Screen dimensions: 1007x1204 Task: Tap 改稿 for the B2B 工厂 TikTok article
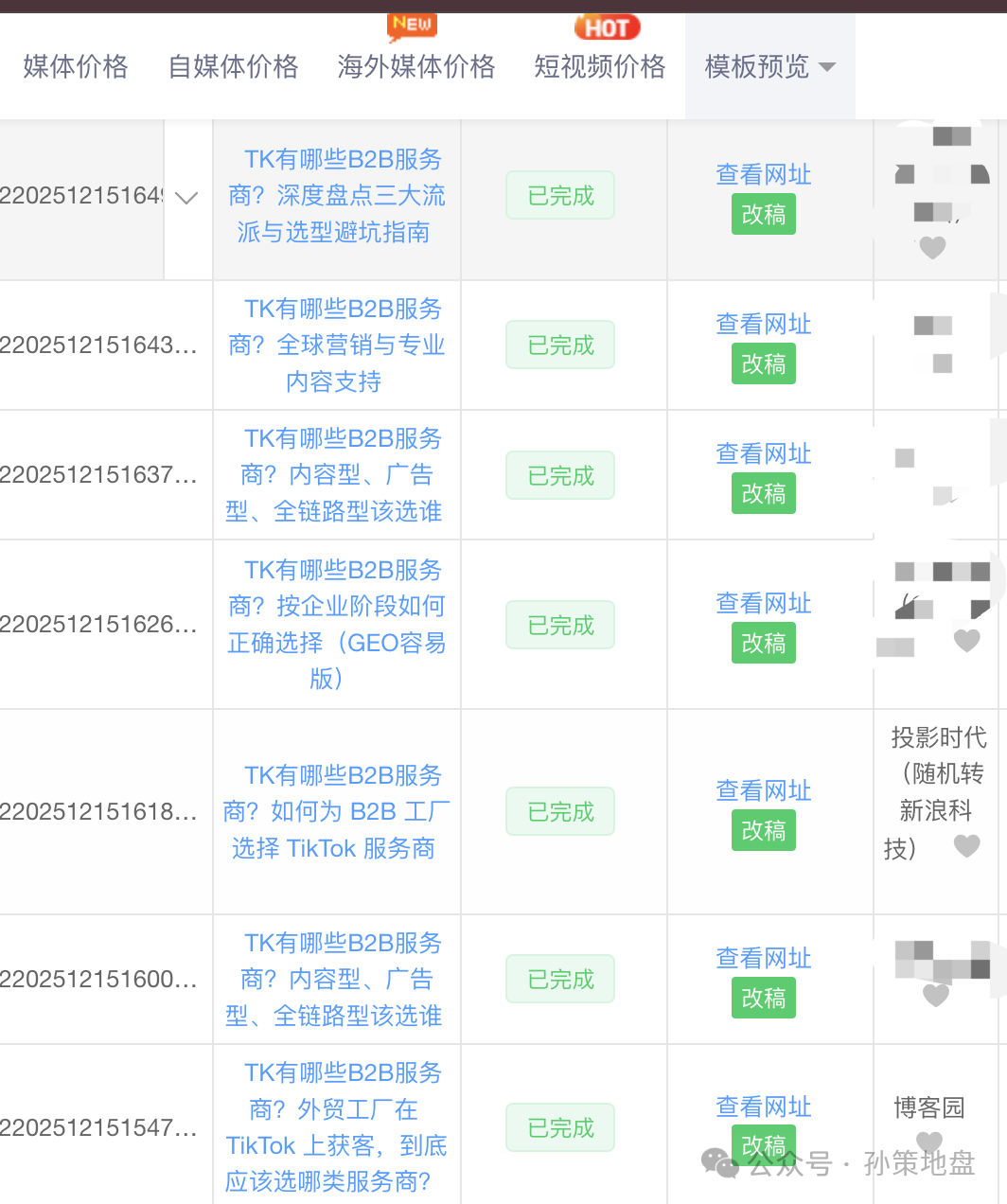(x=763, y=831)
